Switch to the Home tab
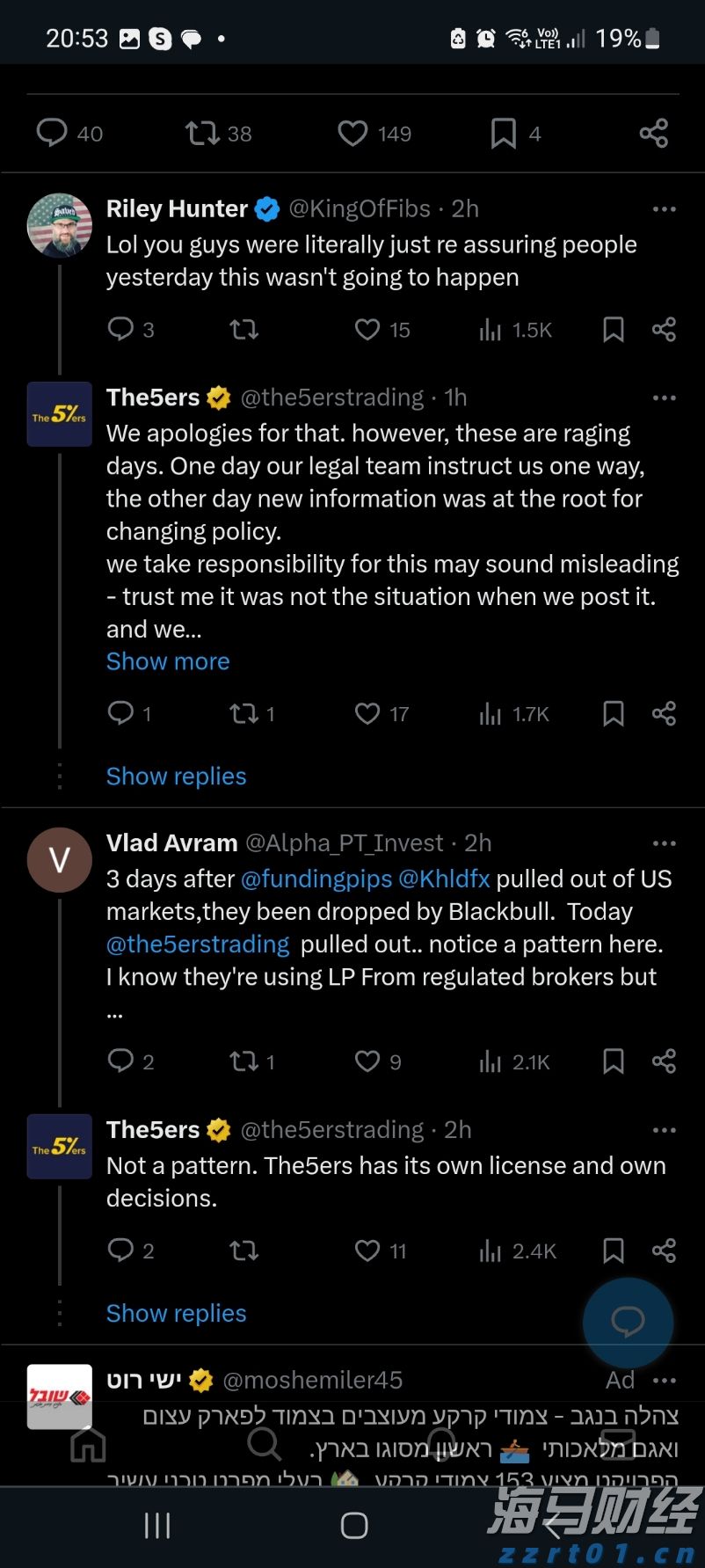The image size is (705, 1568). pos(88,1443)
